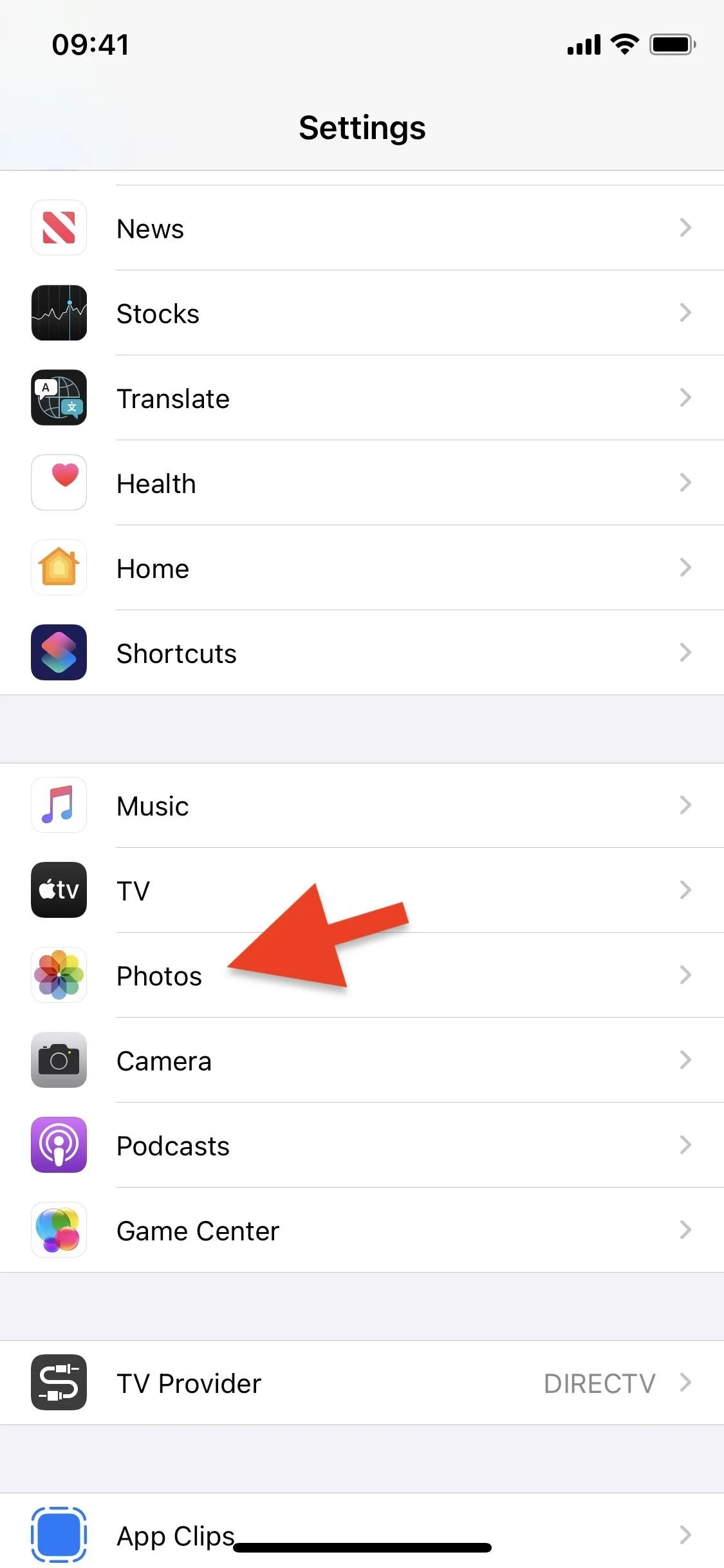Open News settings
The height and width of the screenshot is (1568, 724).
click(362, 228)
